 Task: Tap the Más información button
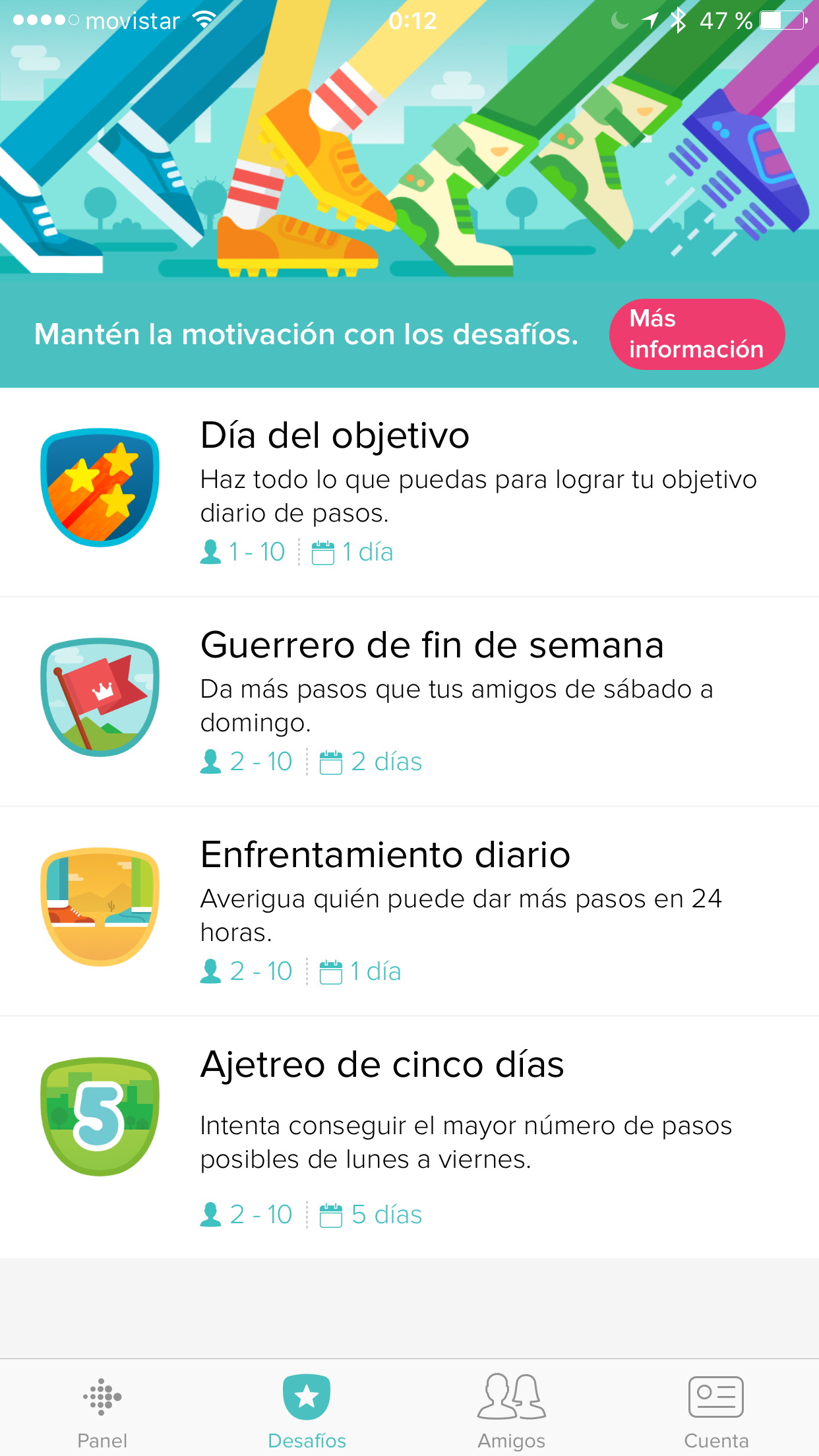pos(696,334)
